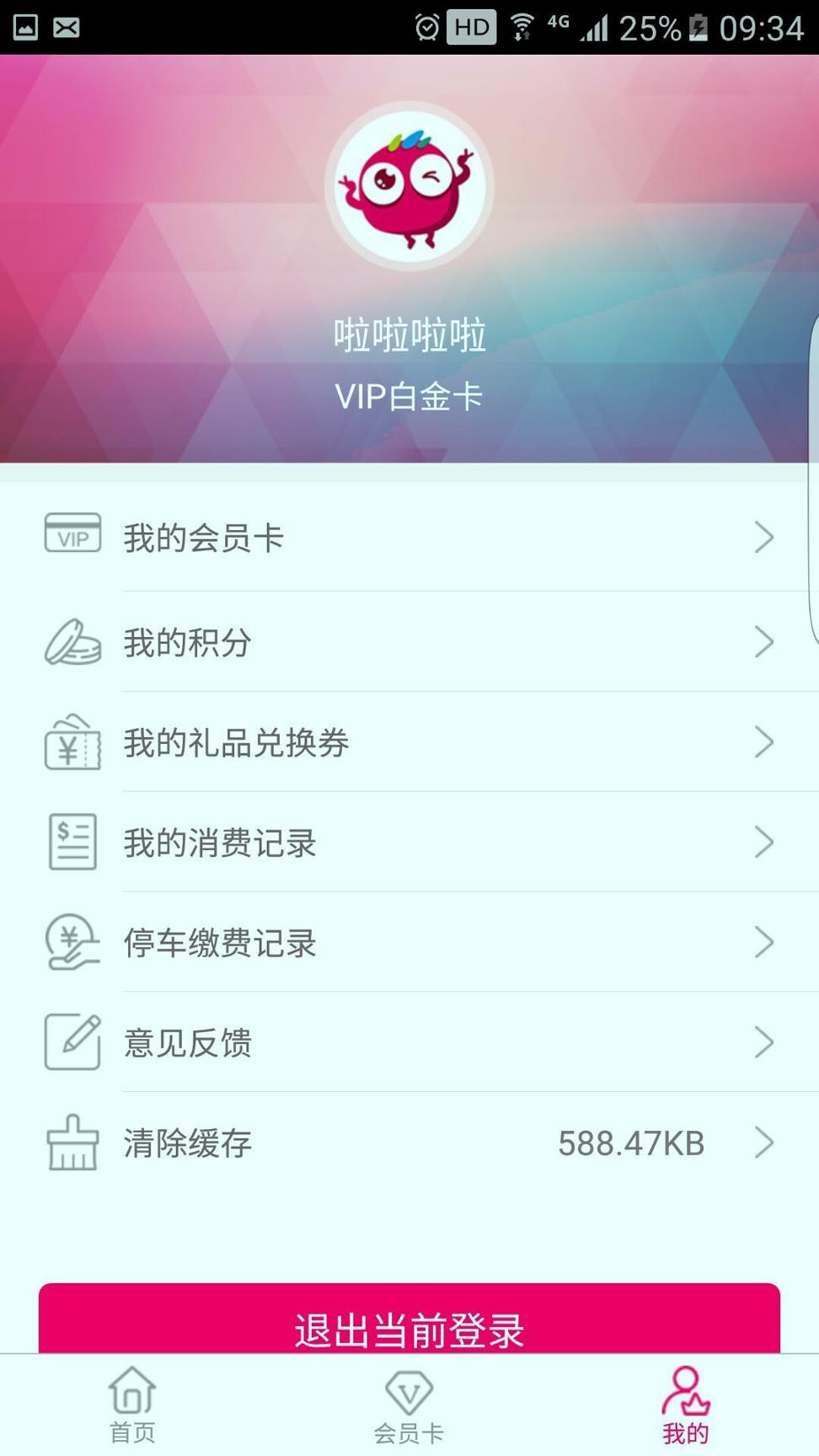This screenshot has width=819, height=1456.
Task: Click the 588.47KB cache size text
Action: click(x=630, y=1143)
